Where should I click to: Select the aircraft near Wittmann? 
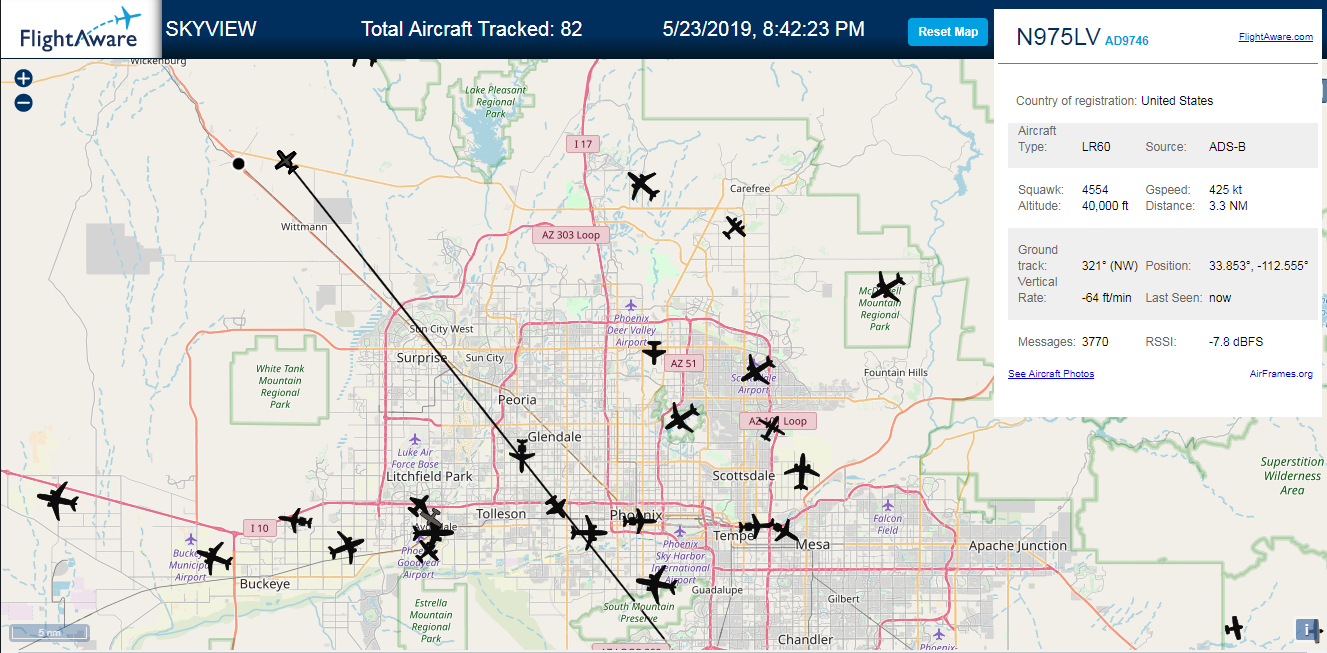[x=287, y=161]
